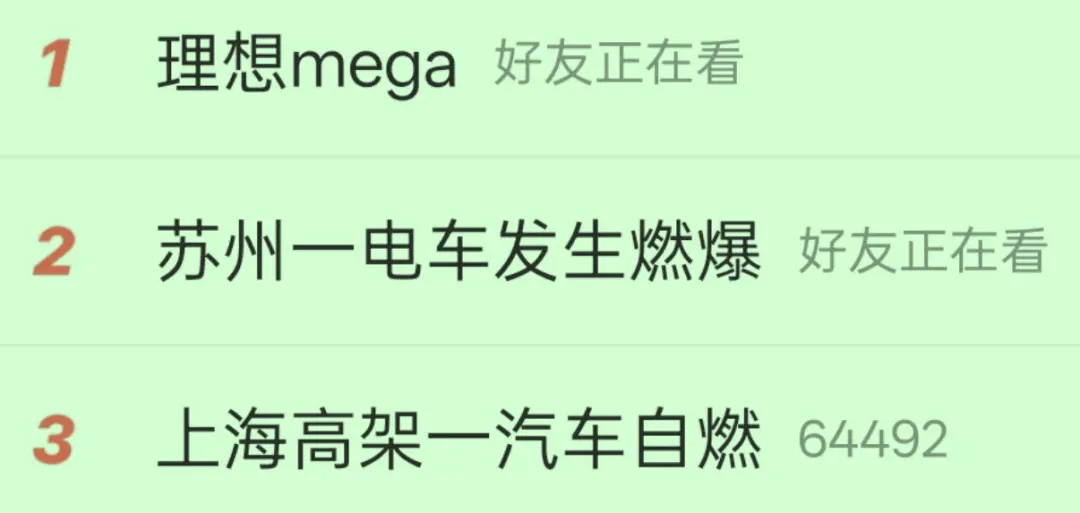Select the topic 苏州一电车发生燃爆
Image resolution: width=1080 pixels, height=513 pixels.
[458, 251]
